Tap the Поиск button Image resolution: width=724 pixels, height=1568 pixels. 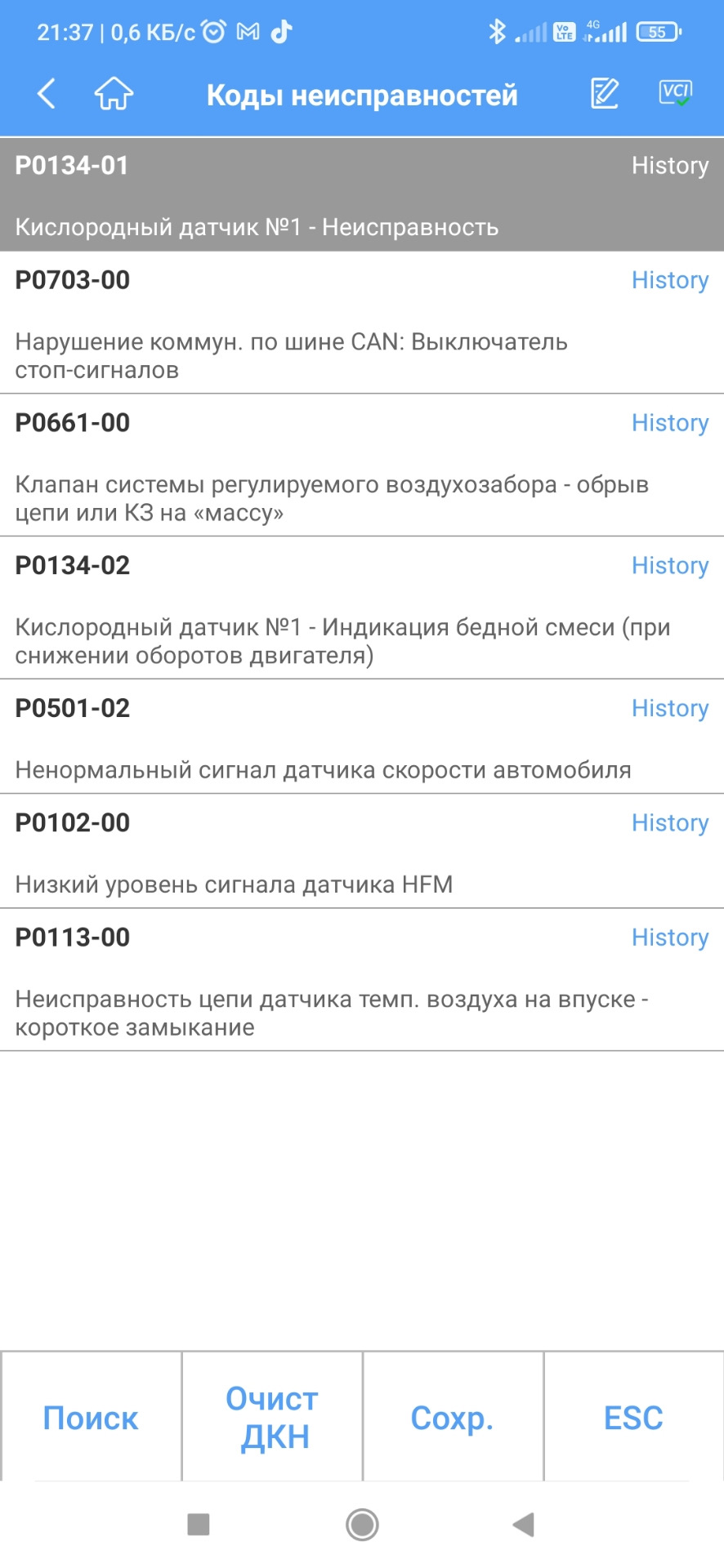point(91,1418)
